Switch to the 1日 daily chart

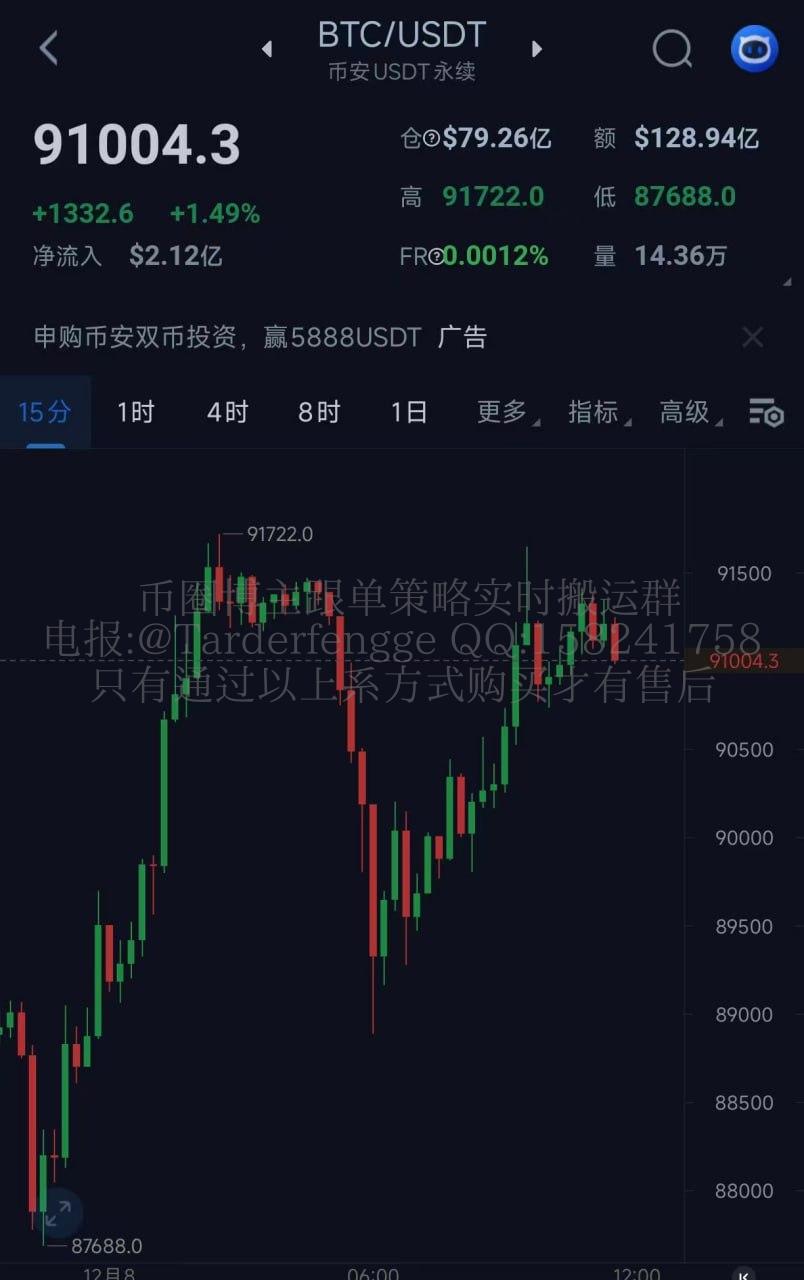pos(409,411)
